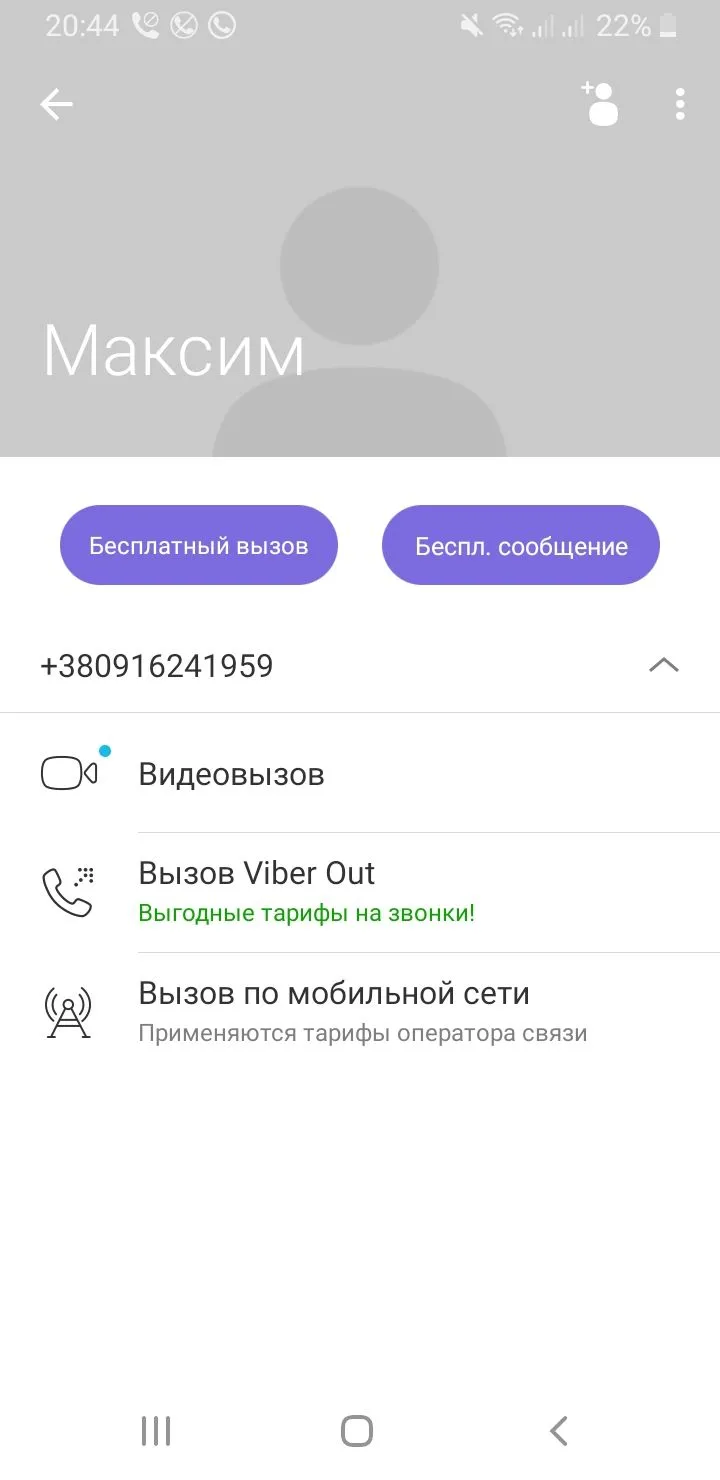This screenshot has height=1480, width=720.
Task: Start a Видеовызов with Максим
Action: (231, 774)
